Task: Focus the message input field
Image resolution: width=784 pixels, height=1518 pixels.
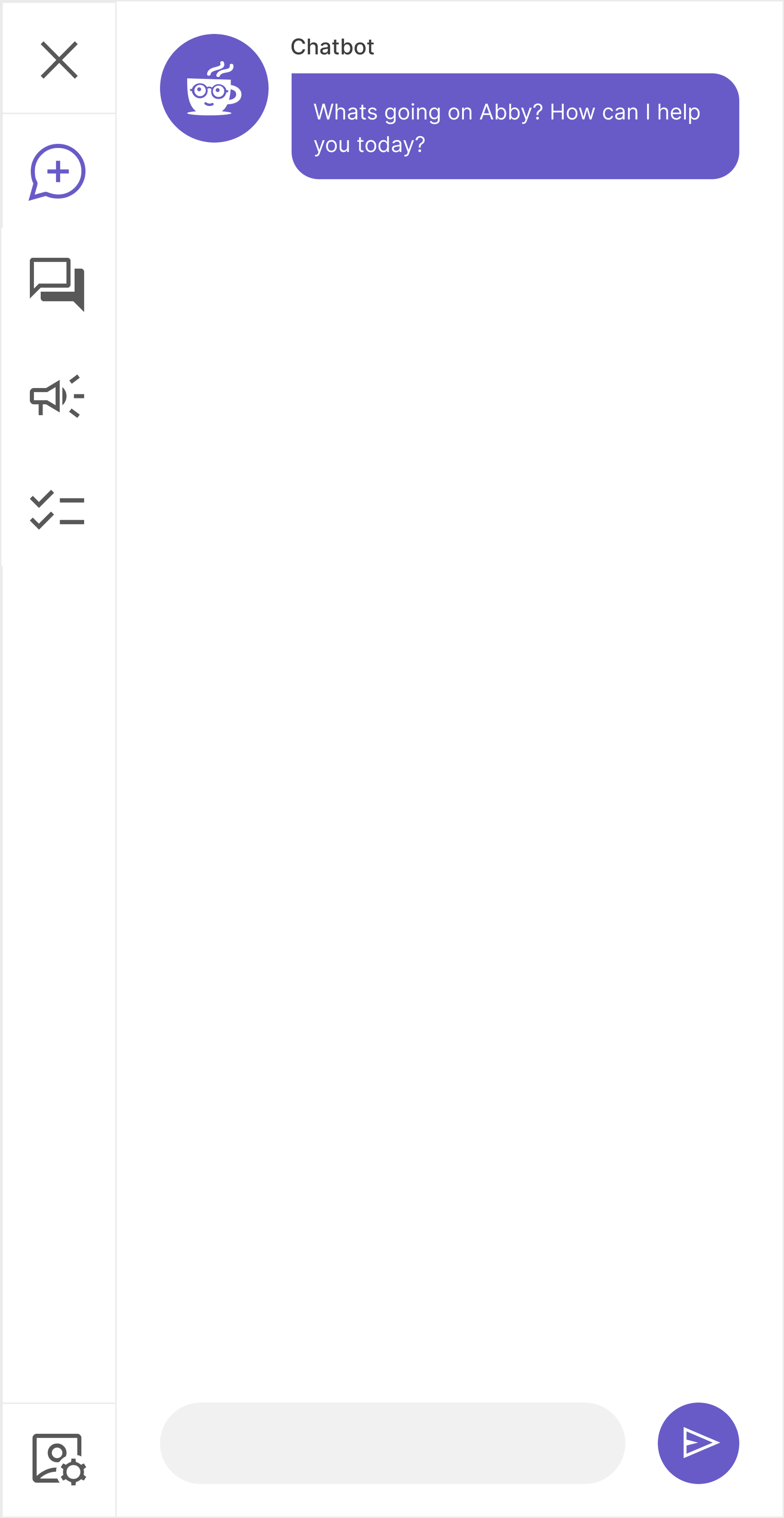Action: 392,1443
